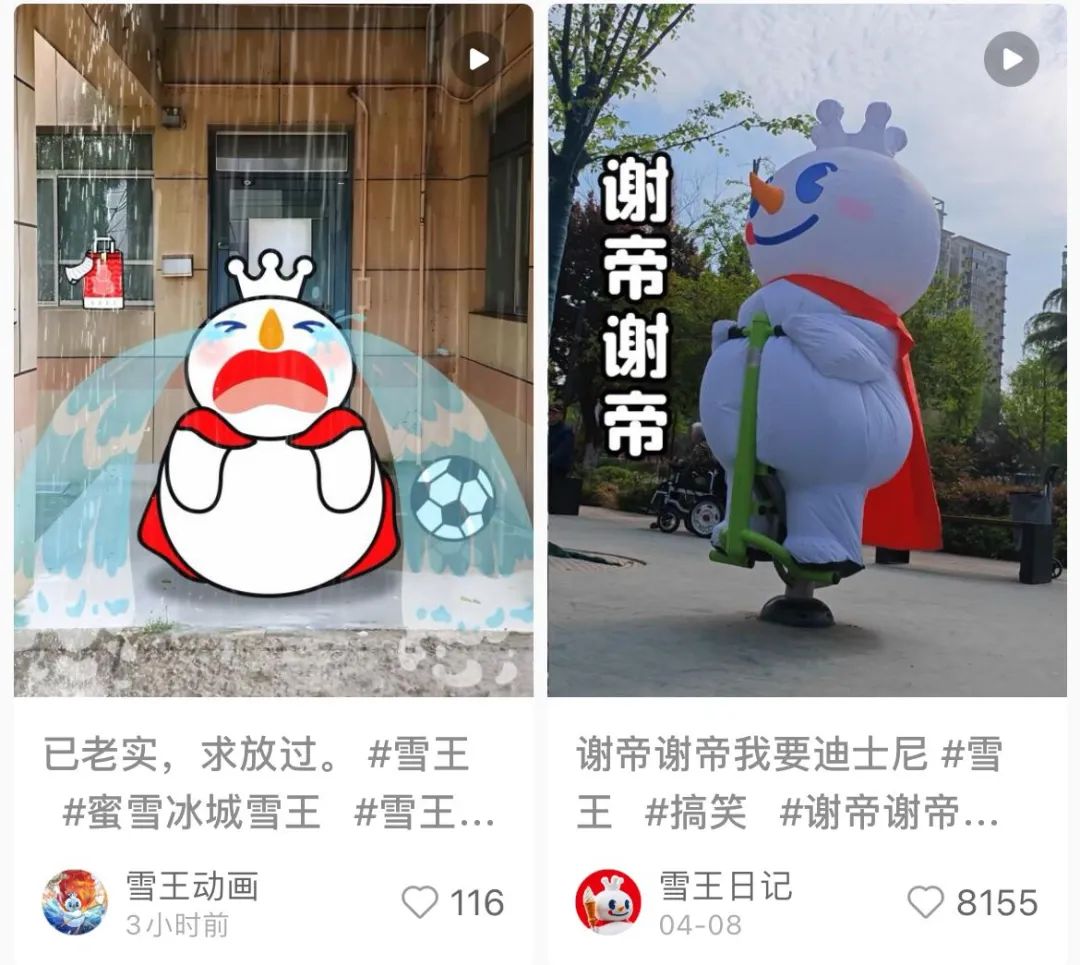This screenshot has width=1080, height=965.
Task: Open the 谢帝谢帝 inflatable snowman video
Action: point(806,350)
